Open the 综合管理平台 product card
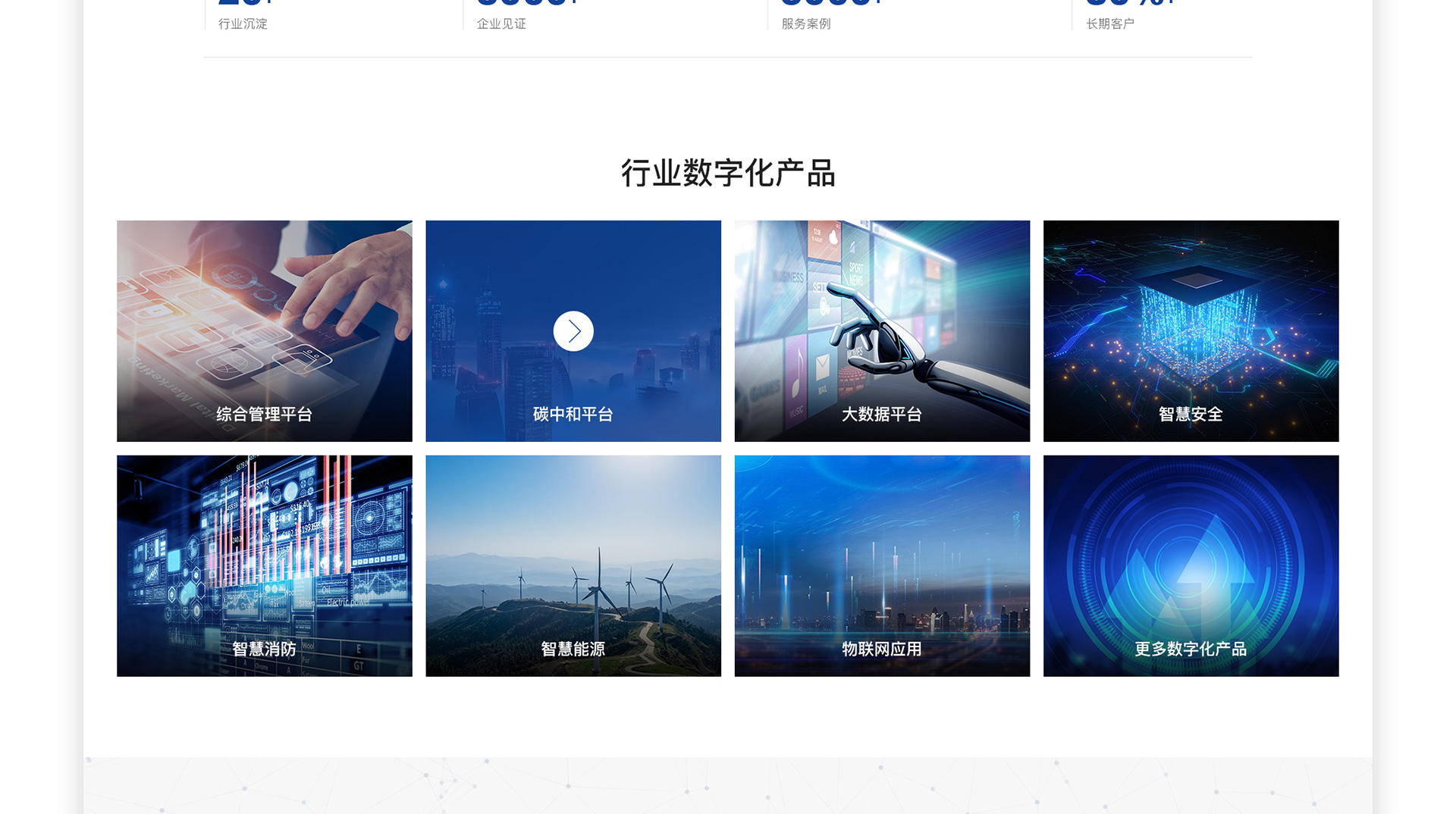The image size is (1456, 814). [264, 331]
